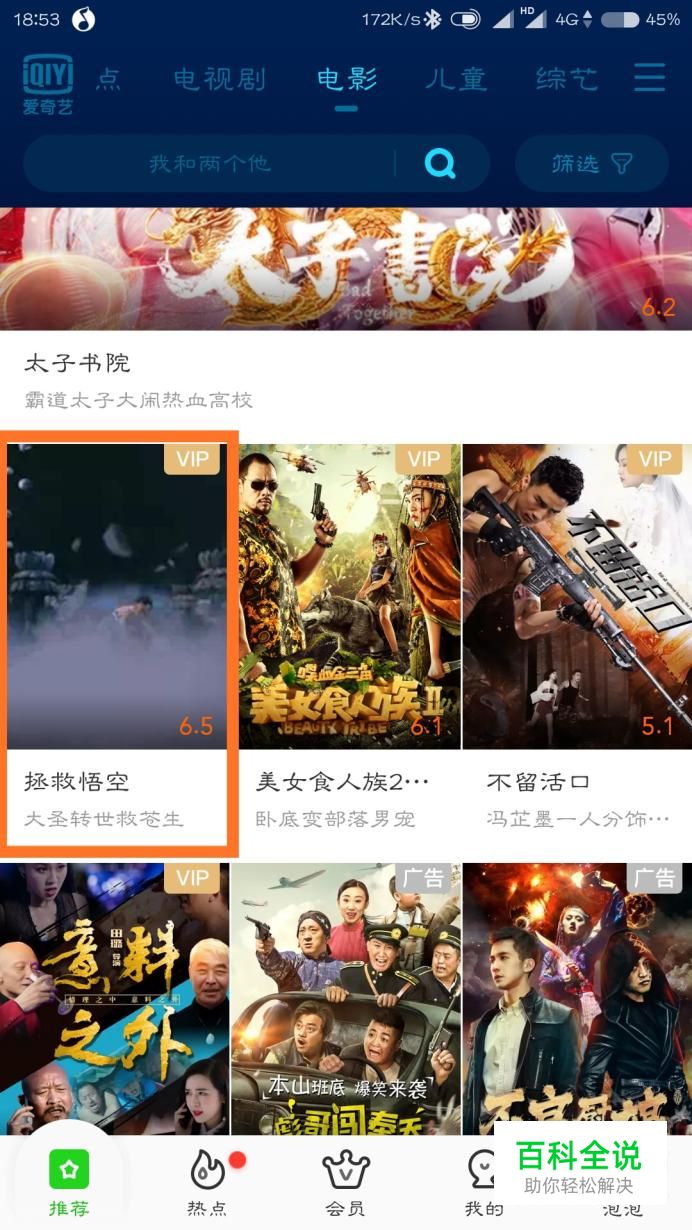Go to the 我的 bottom tab
Viewport: 692px width, 1230px height.
pyautogui.click(x=483, y=1182)
